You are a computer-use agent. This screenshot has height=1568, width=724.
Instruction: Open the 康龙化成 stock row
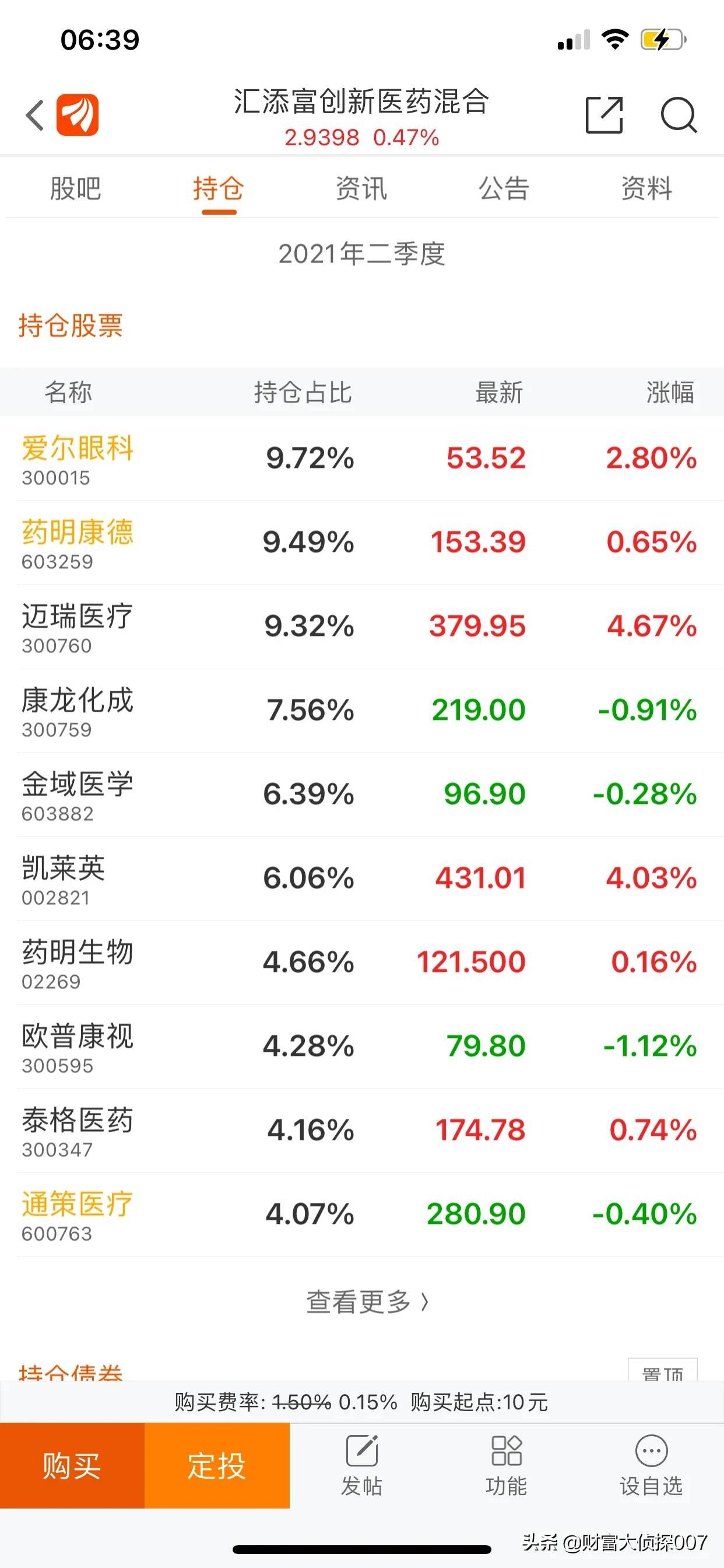(362, 711)
